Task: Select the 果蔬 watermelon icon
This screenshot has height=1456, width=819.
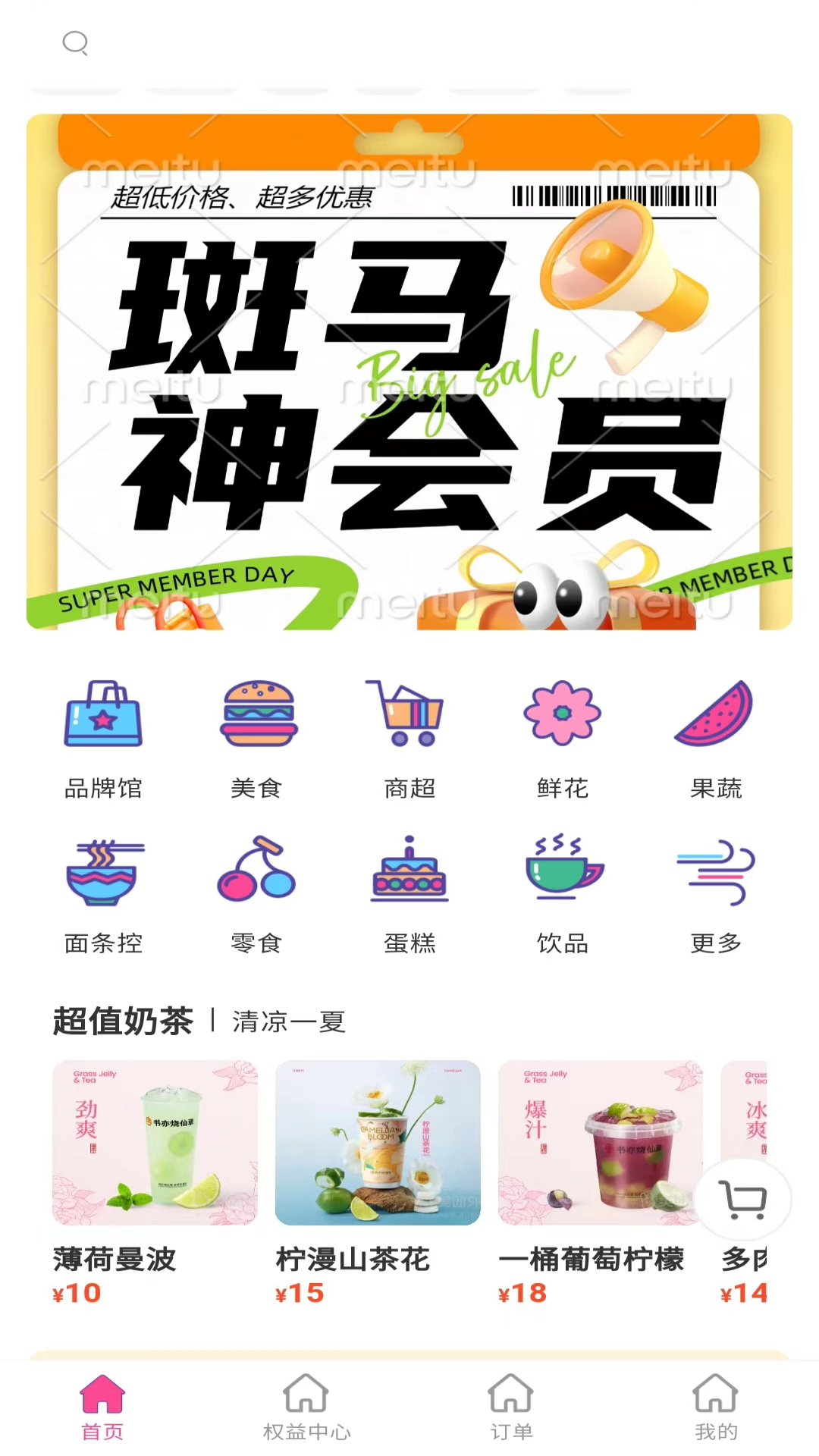Action: click(714, 717)
